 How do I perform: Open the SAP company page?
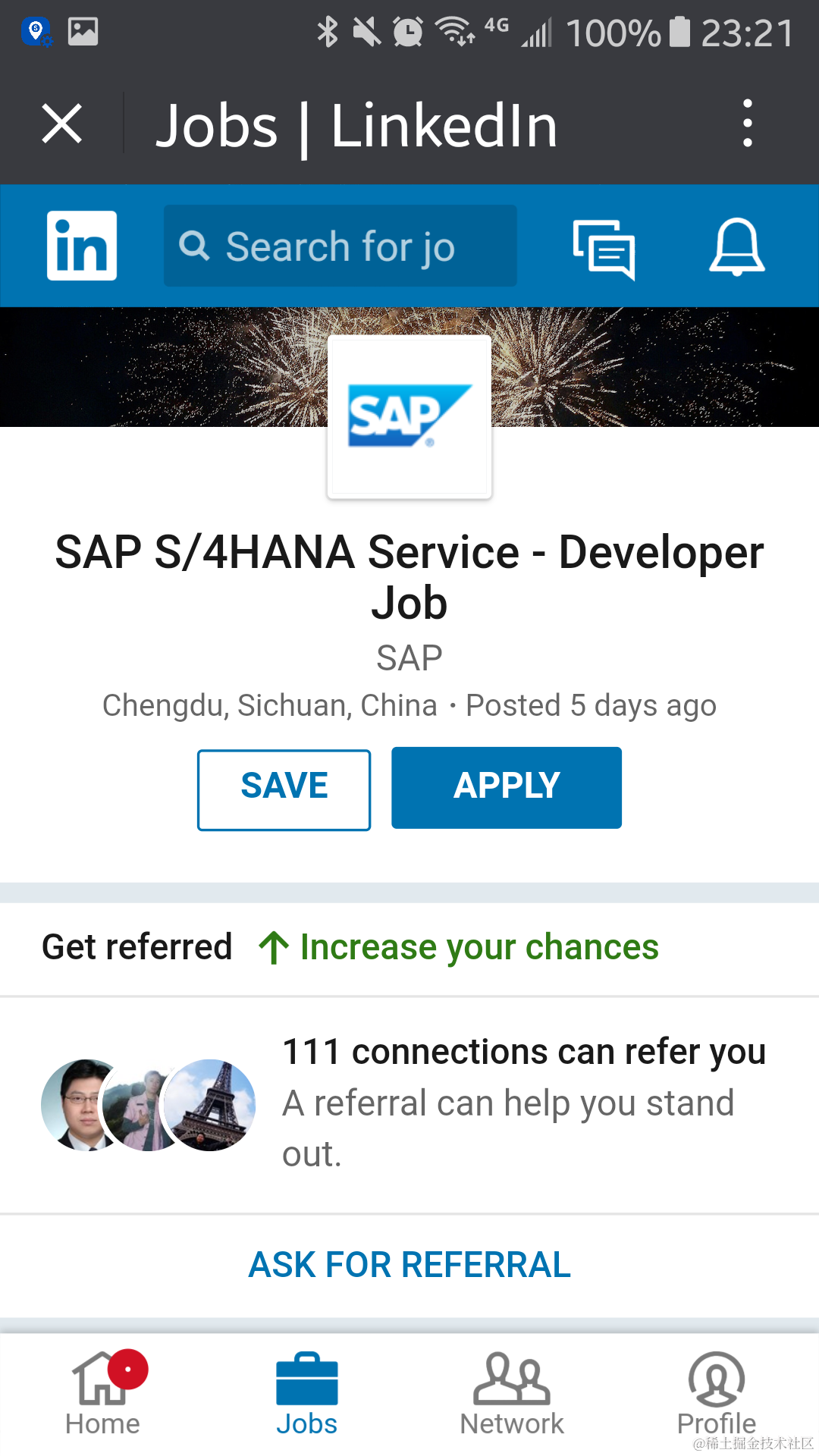[x=409, y=657]
